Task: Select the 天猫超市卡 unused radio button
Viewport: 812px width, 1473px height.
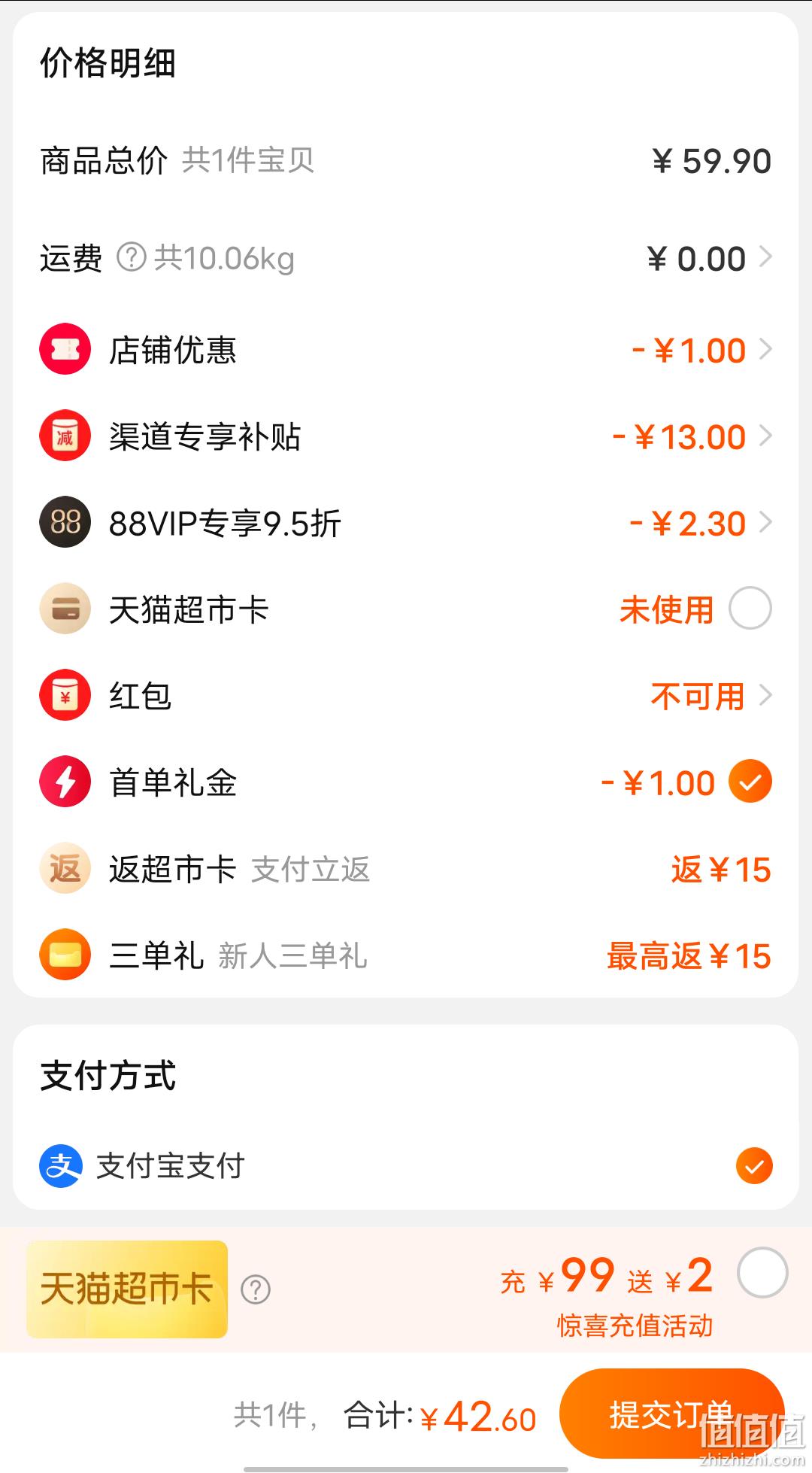Action: [750, 609]
